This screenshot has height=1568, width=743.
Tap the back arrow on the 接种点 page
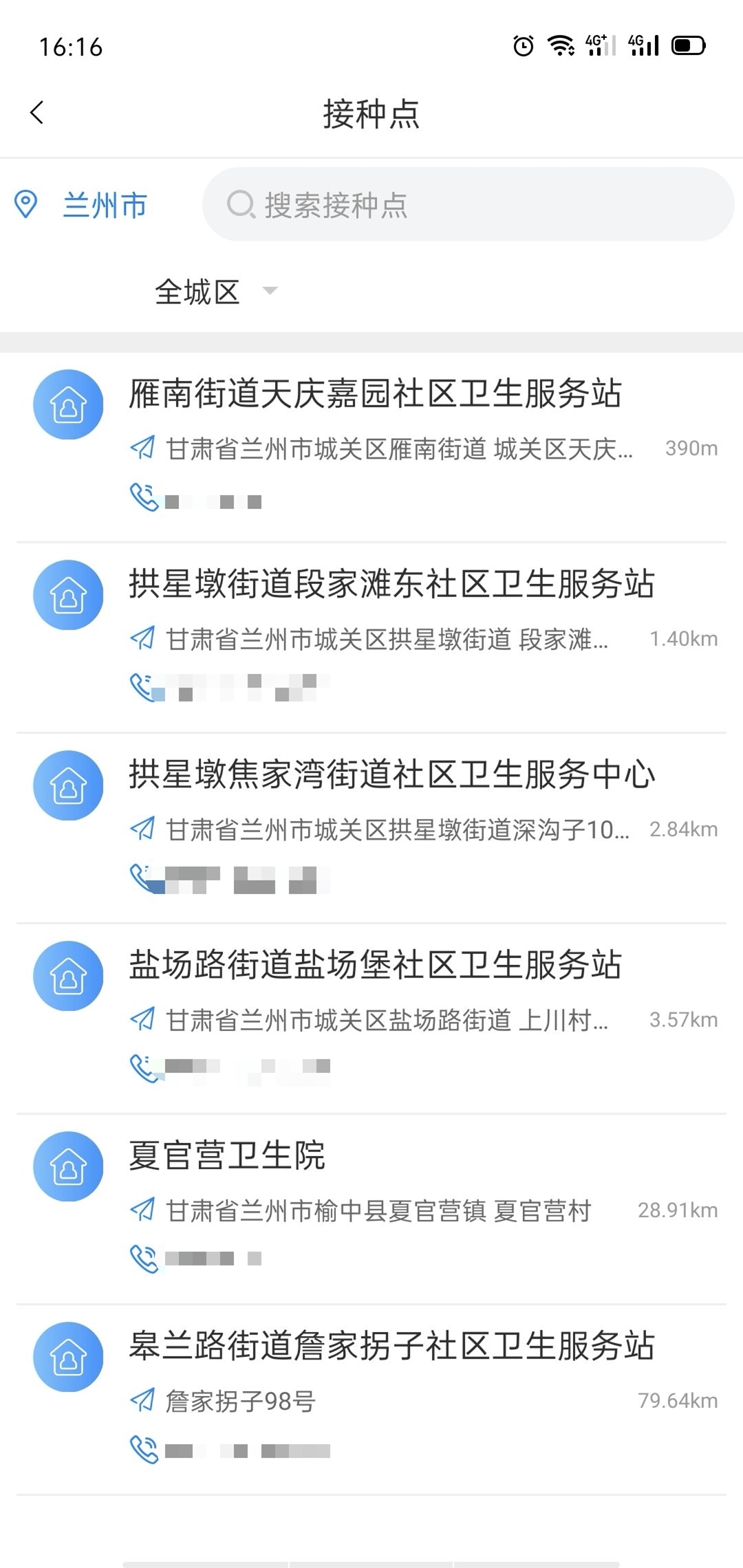[36, 112]
